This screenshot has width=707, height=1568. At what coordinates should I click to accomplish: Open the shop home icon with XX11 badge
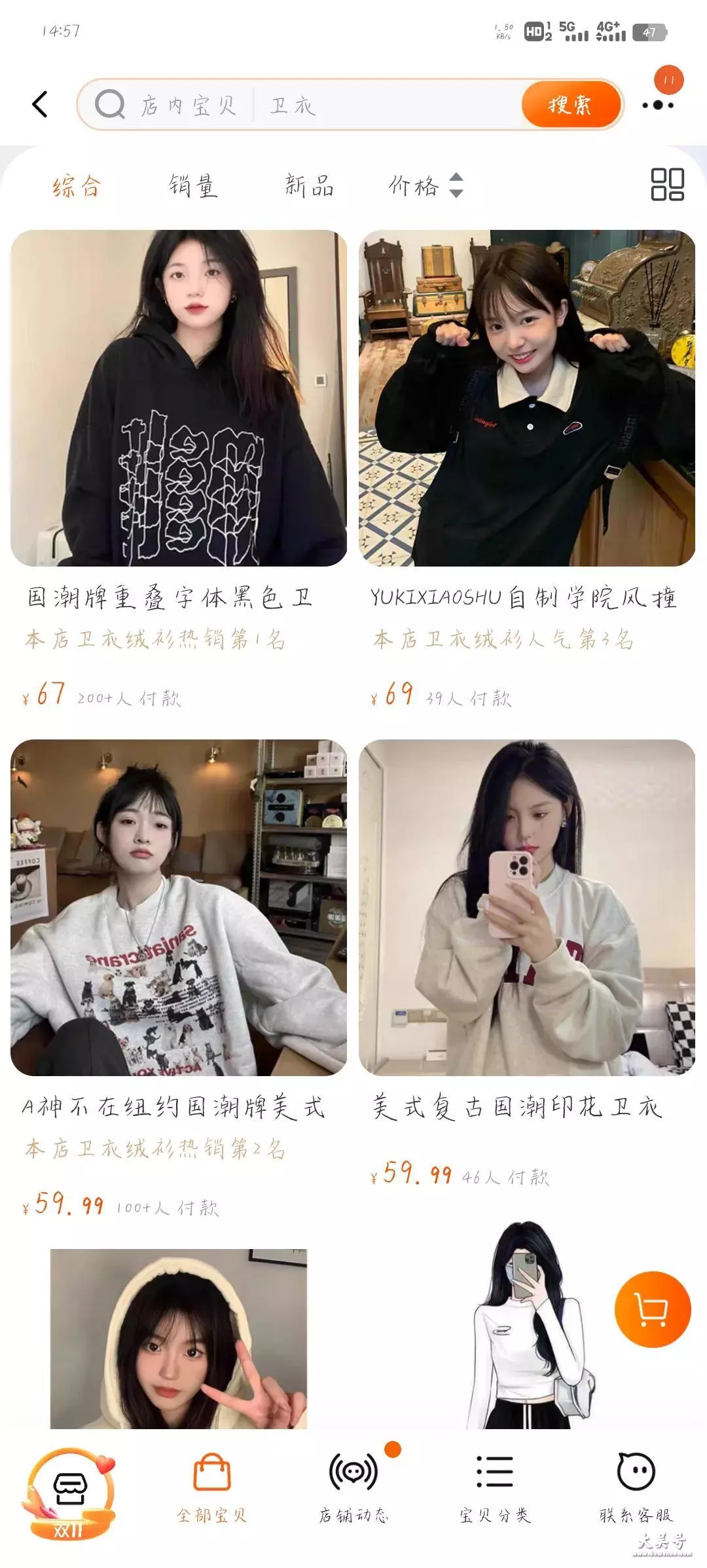69,1494
